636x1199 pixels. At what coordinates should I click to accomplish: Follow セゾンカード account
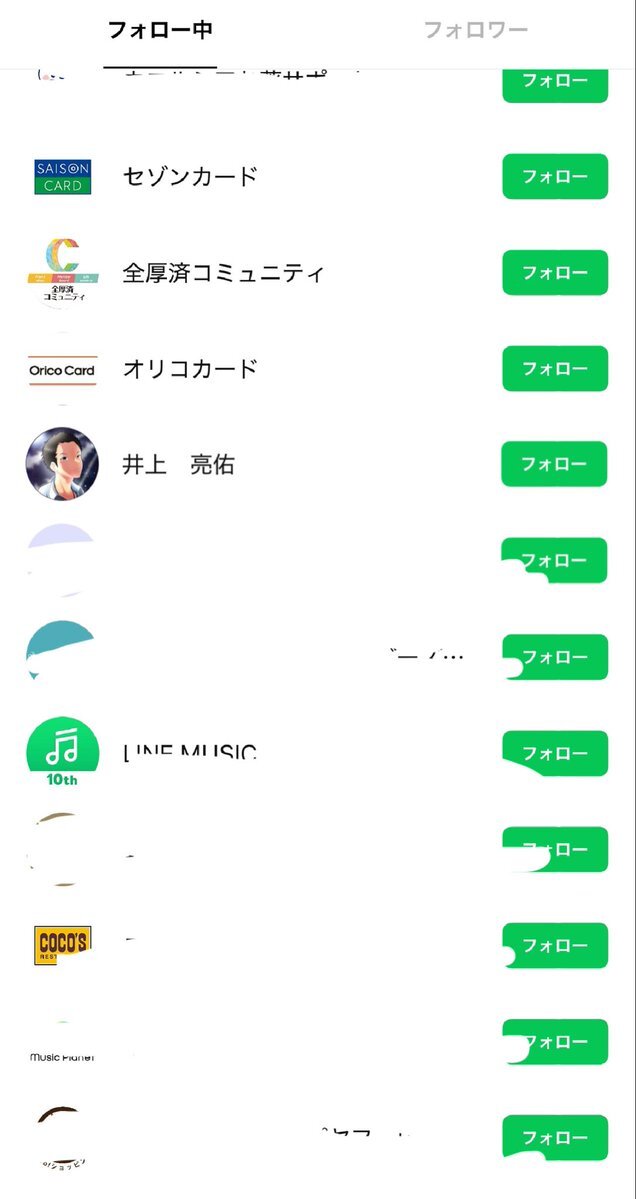[x=555, y=177]
